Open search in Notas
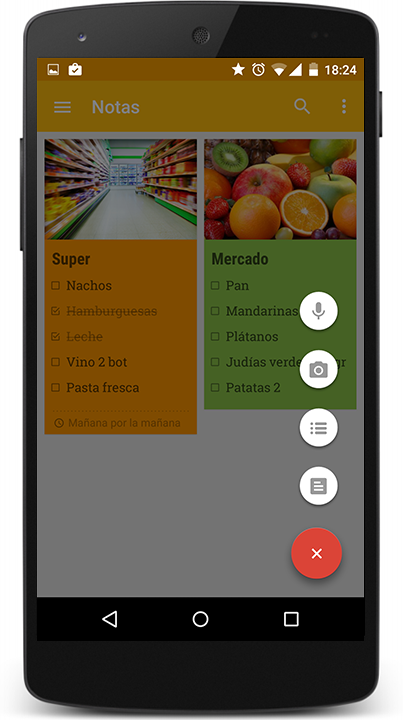 tap(302, 107)
